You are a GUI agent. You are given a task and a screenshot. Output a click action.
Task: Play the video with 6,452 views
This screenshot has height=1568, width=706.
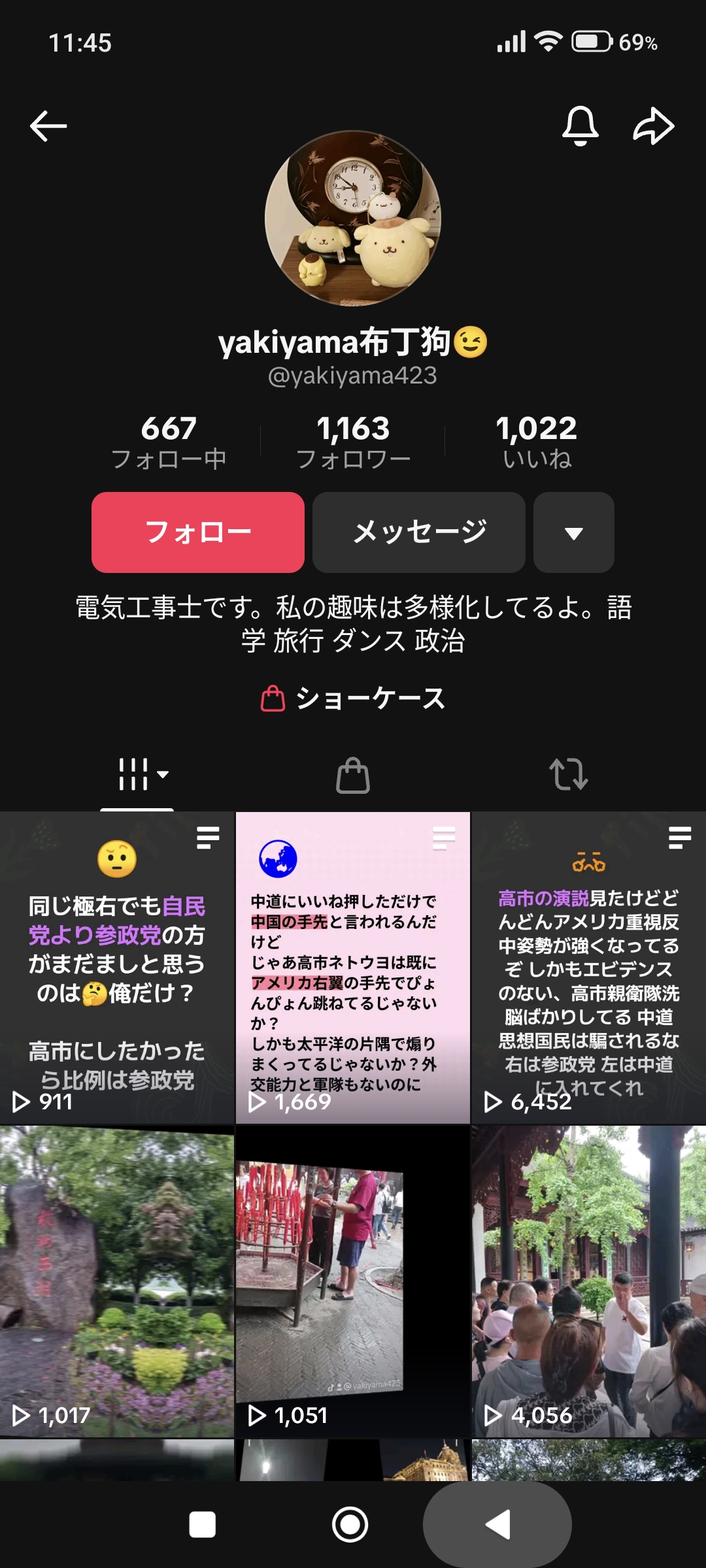pyautogui.click(x=588, y=968)
